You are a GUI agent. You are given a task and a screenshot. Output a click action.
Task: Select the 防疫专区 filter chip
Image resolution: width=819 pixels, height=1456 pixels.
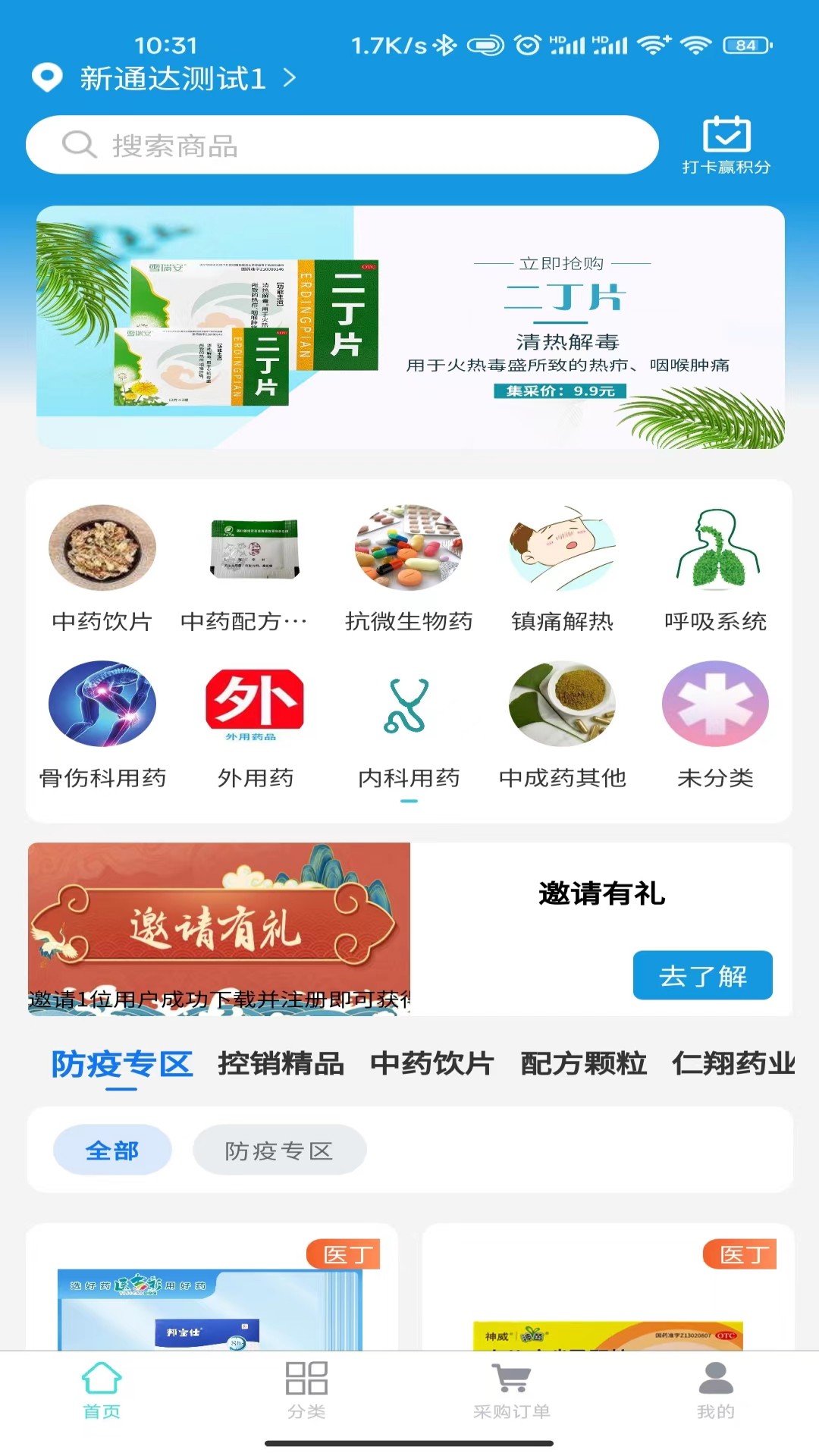[279, 1150]
